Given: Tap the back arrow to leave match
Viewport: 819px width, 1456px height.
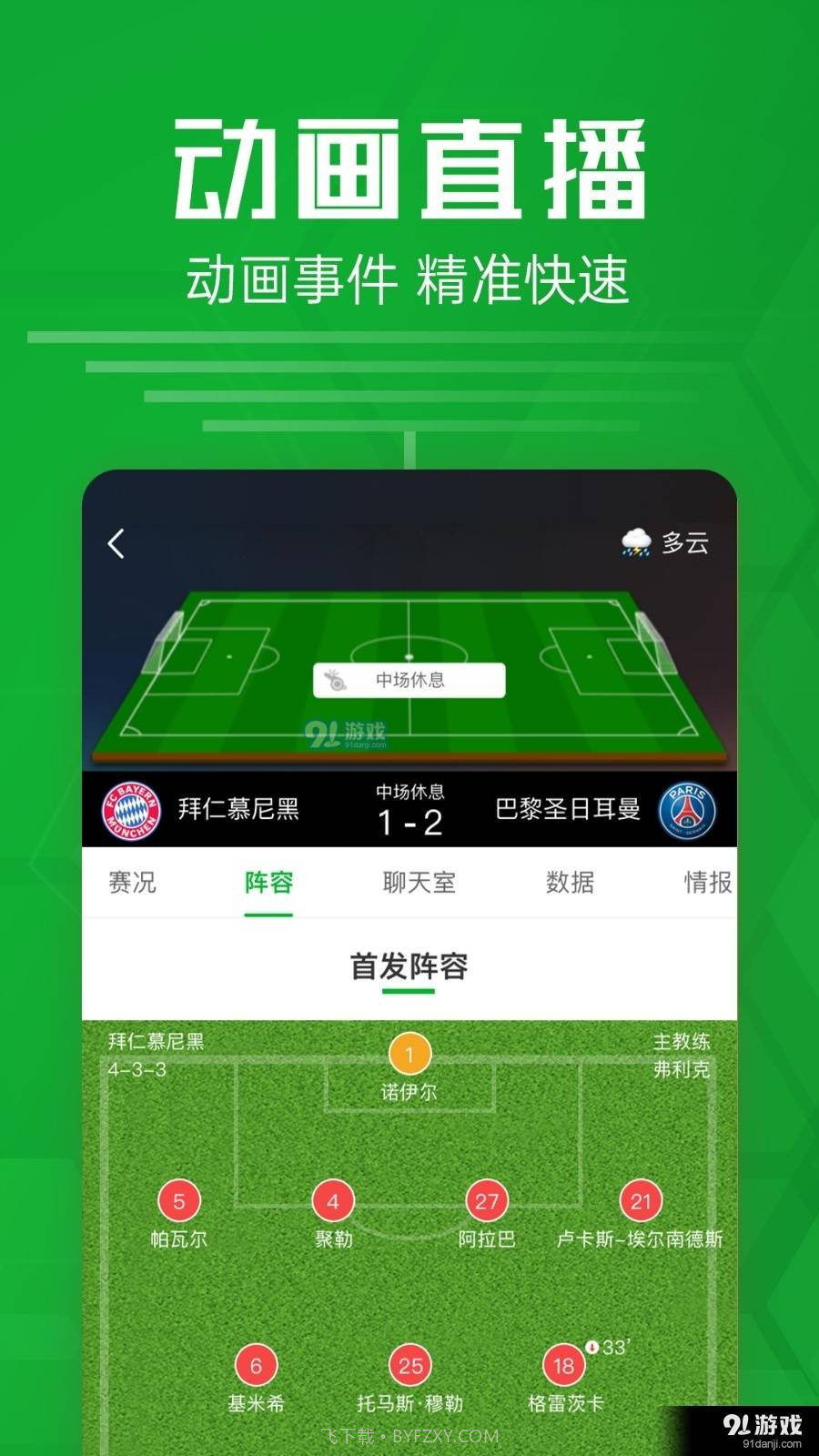Looking at the screenshot, I should click(x=114, y=543).
